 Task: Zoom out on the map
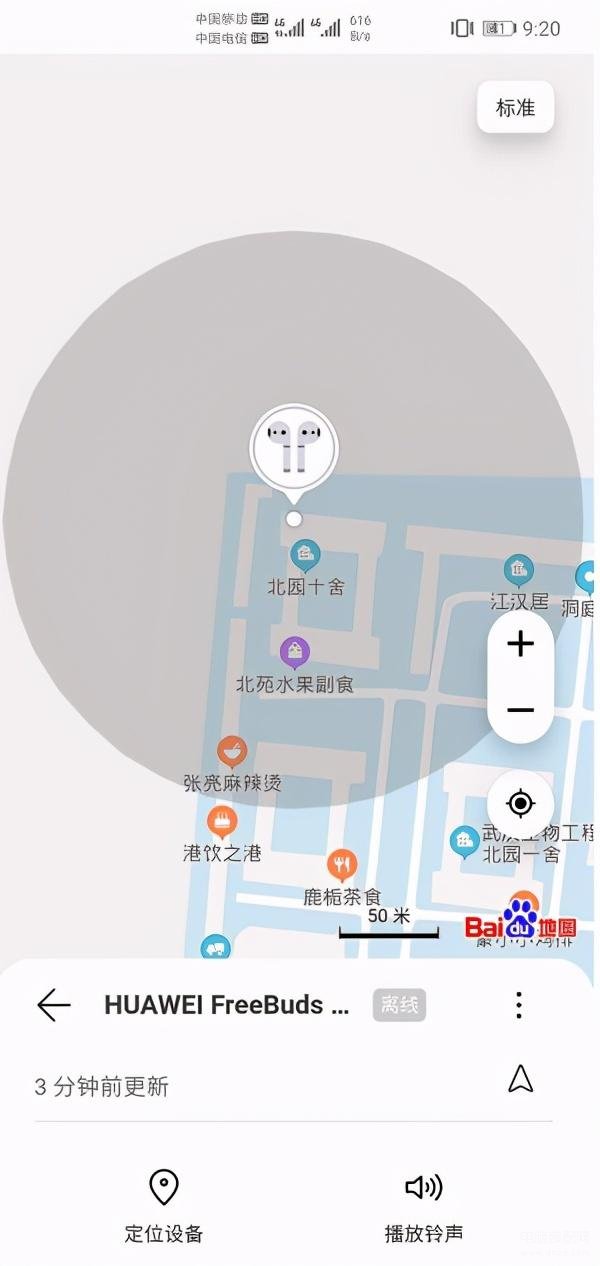(x=520, y=710)
